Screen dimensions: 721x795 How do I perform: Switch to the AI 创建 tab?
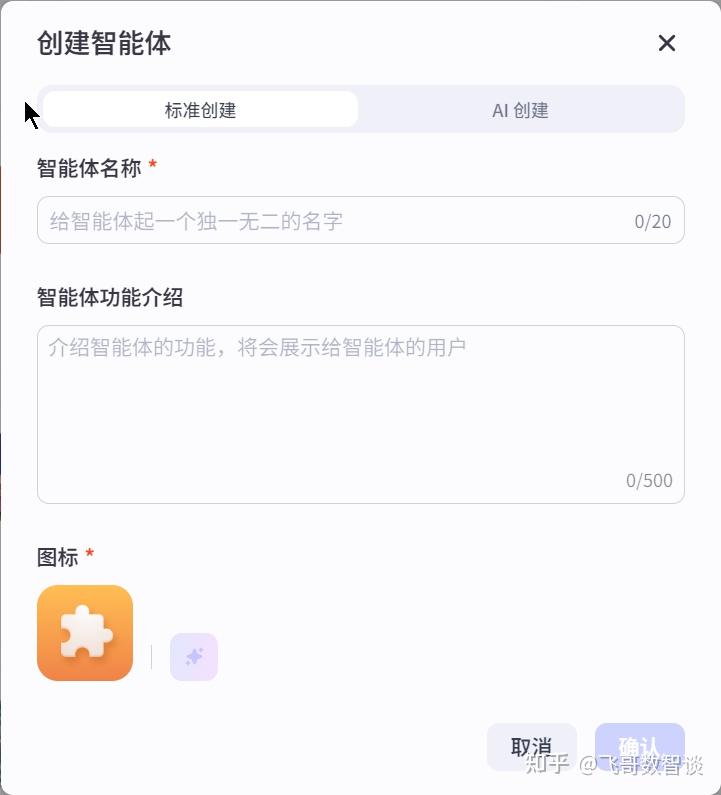520,110
